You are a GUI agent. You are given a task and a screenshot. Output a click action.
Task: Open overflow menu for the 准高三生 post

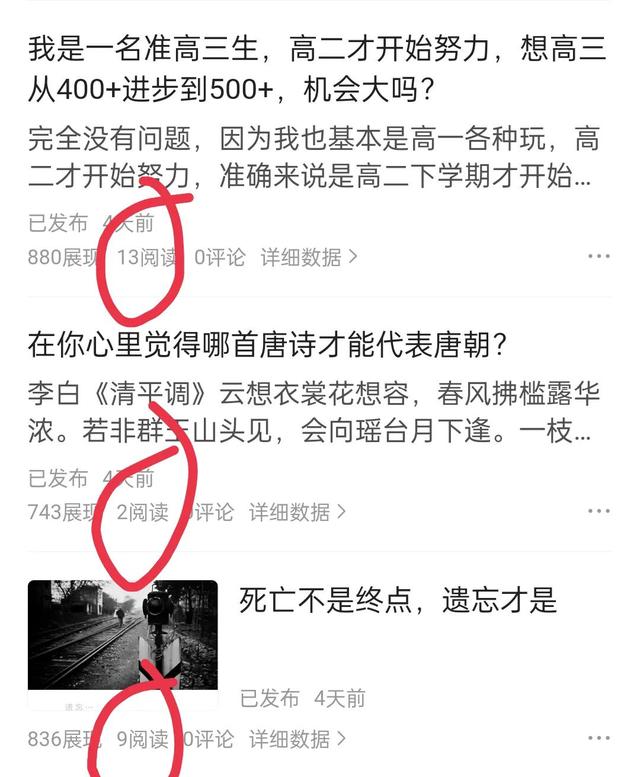[598, 258]
